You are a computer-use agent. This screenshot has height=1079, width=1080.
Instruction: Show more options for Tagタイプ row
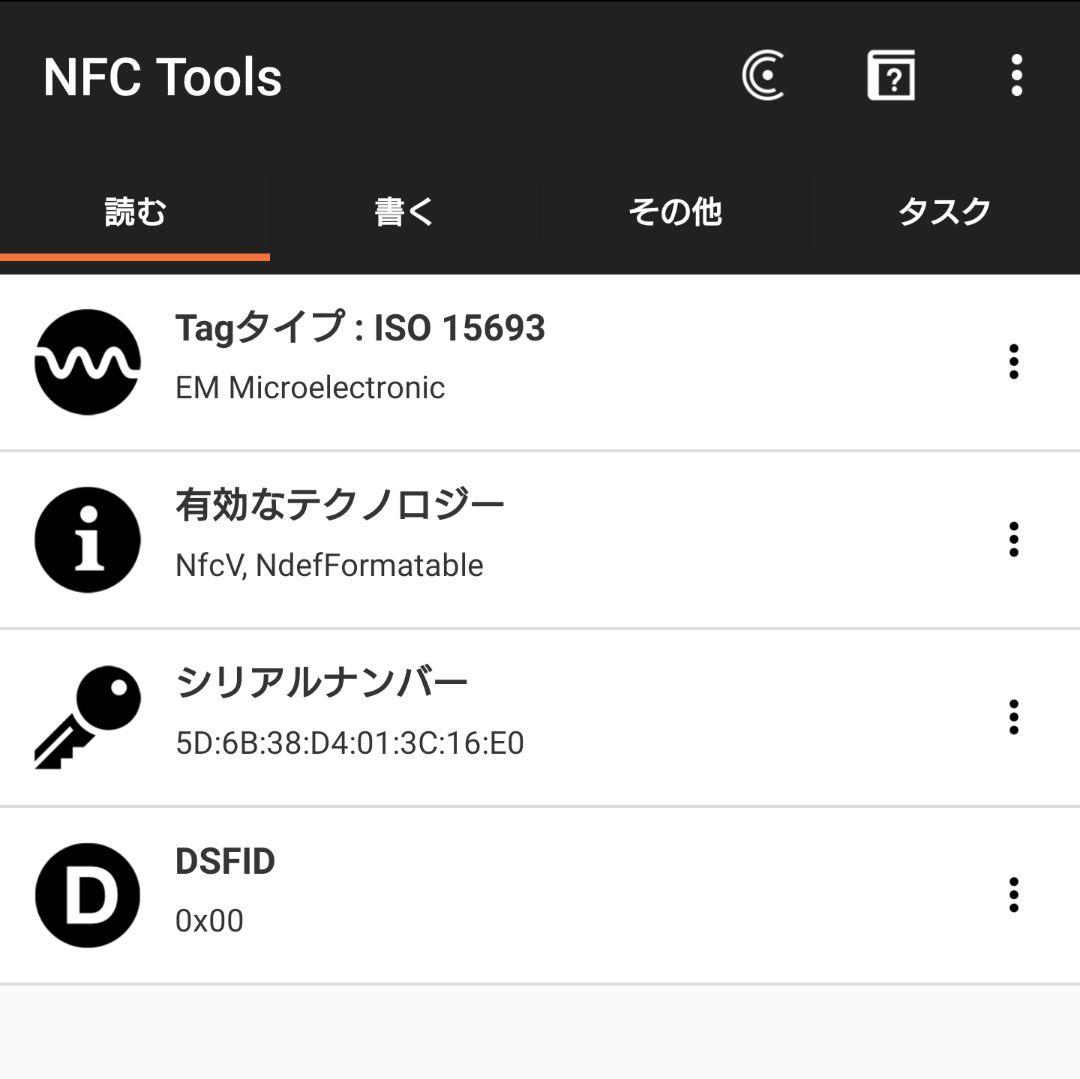[x=1014, y=362]
